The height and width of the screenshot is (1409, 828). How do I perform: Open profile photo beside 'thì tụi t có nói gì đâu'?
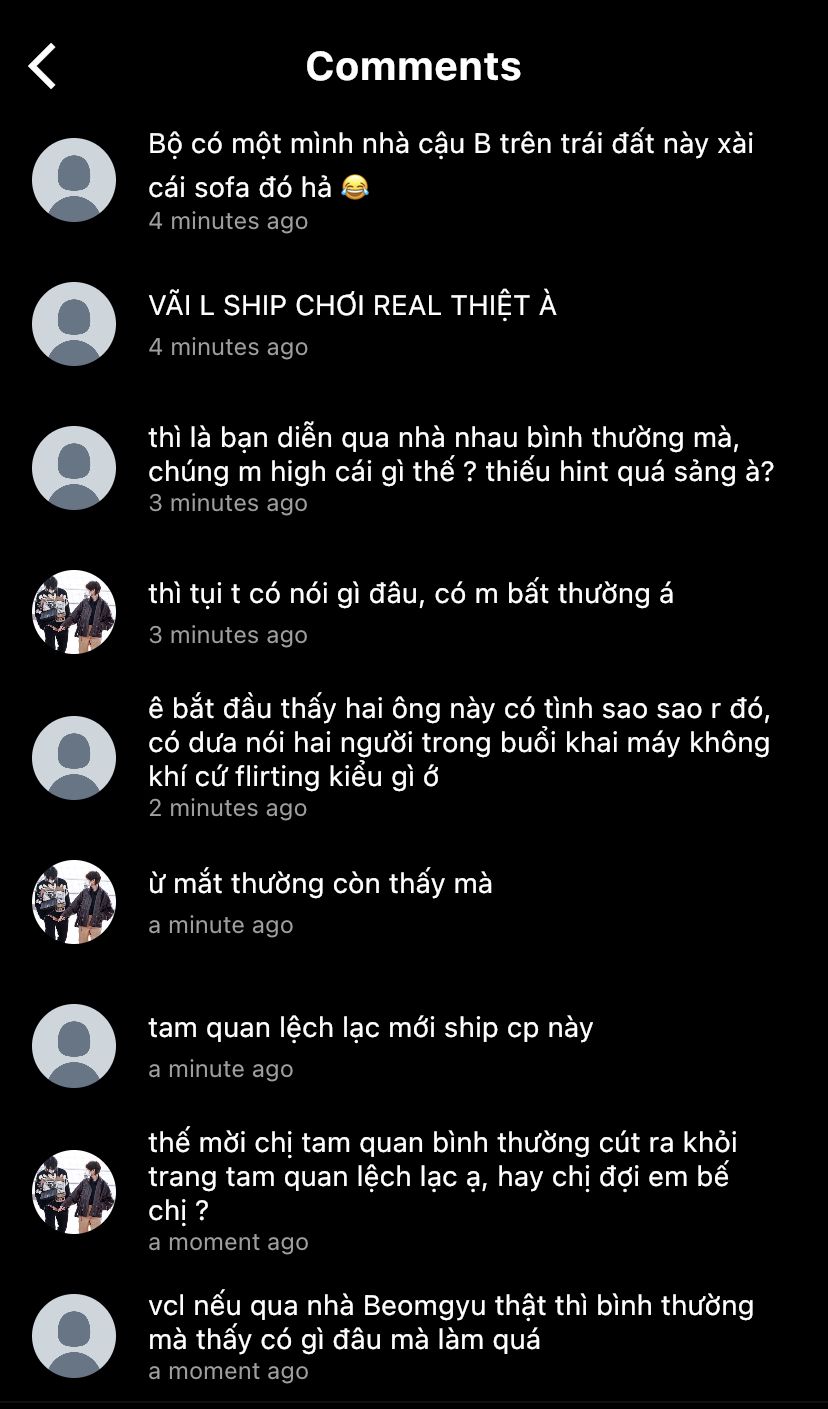pyautogui.click(x=74, y=612)
